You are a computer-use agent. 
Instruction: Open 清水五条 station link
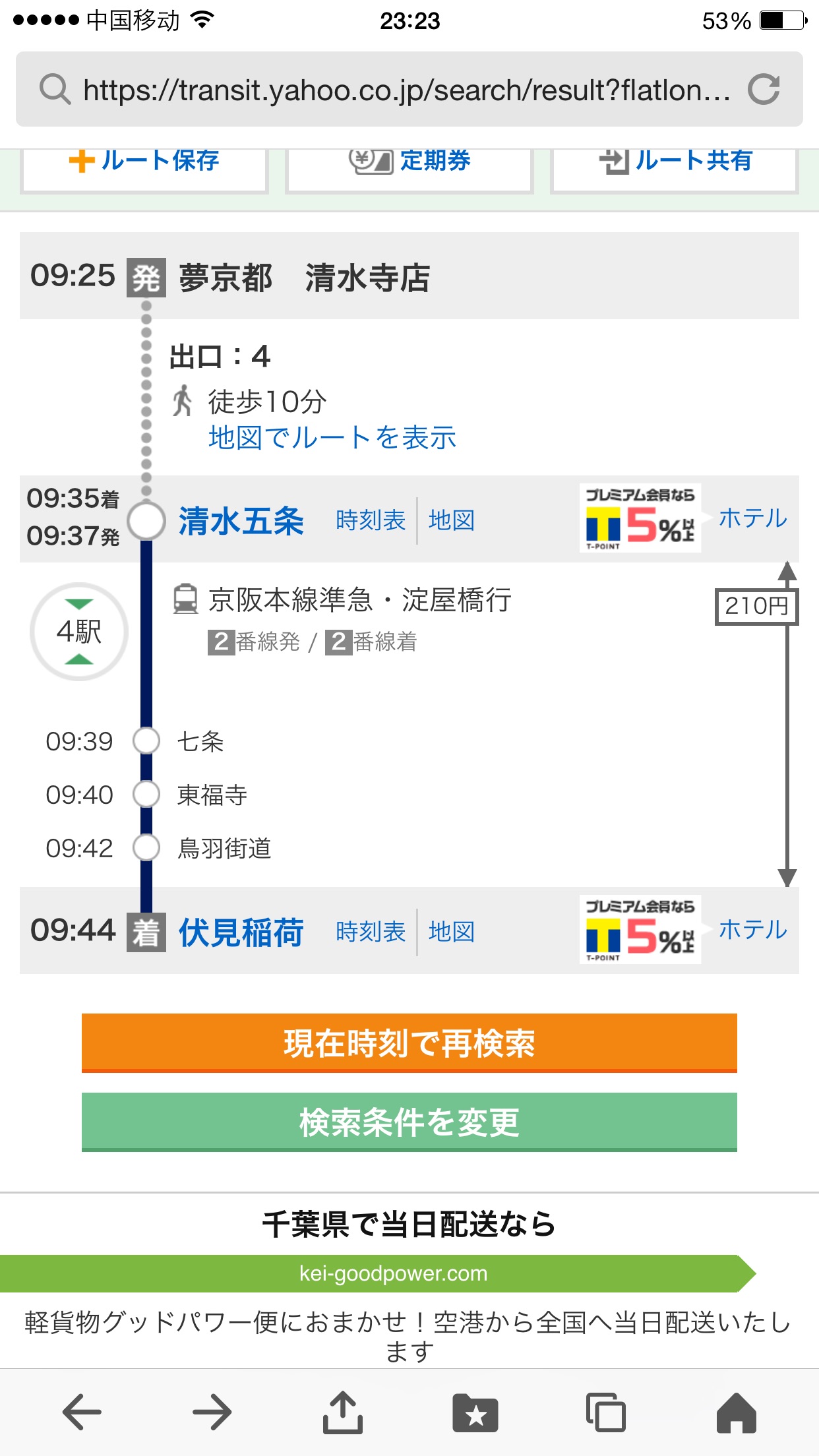click(x=241, y=521)
